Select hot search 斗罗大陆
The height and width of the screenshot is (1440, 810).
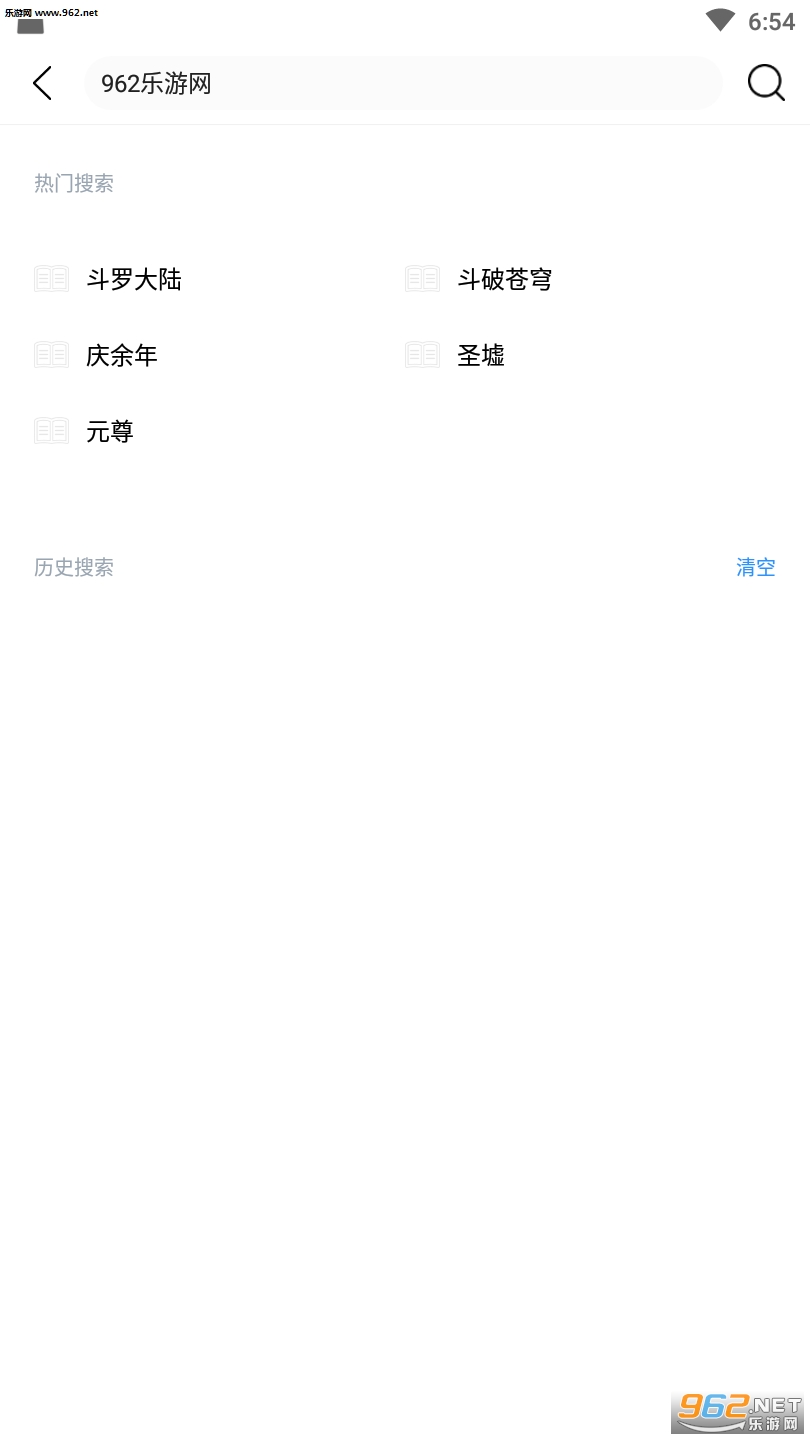(133, 279)
